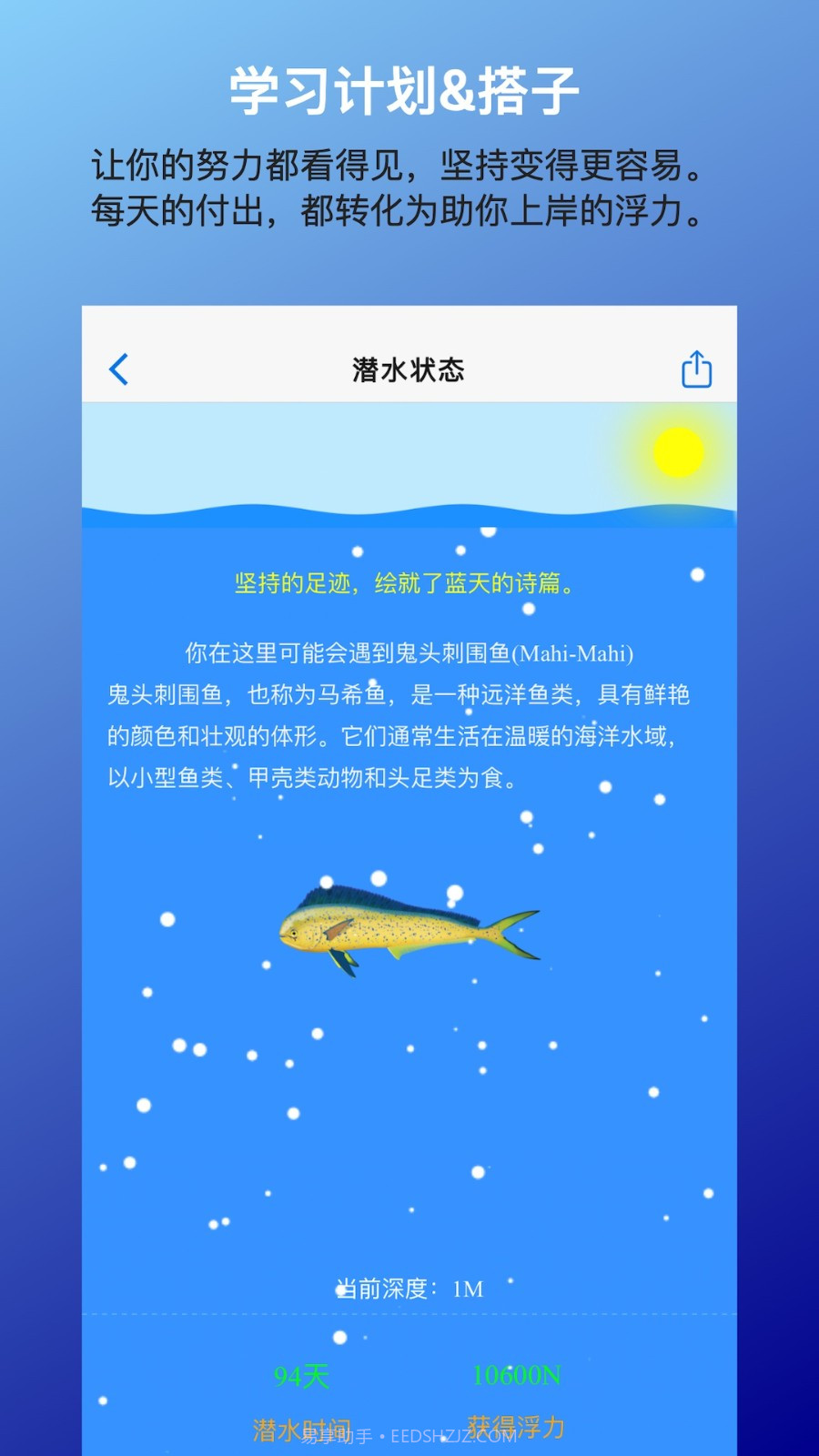This screenshot has height=1456, width=819.
Task: Tap the back chevron to leave 潜水状态
Action: [x=116, y=369]
